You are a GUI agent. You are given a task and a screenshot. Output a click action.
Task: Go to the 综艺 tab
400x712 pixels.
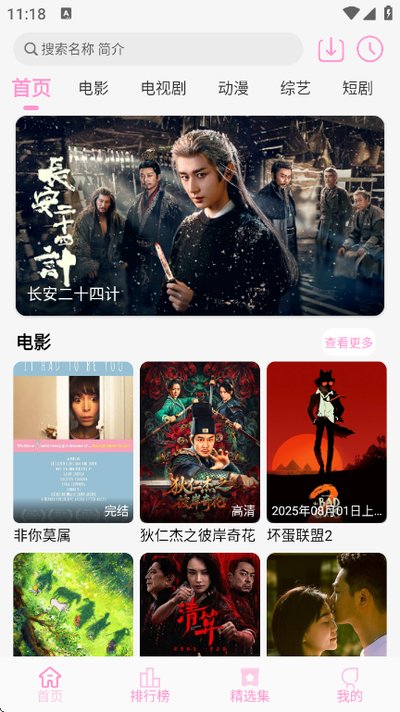pyautogui.click(x=295, y=88)
